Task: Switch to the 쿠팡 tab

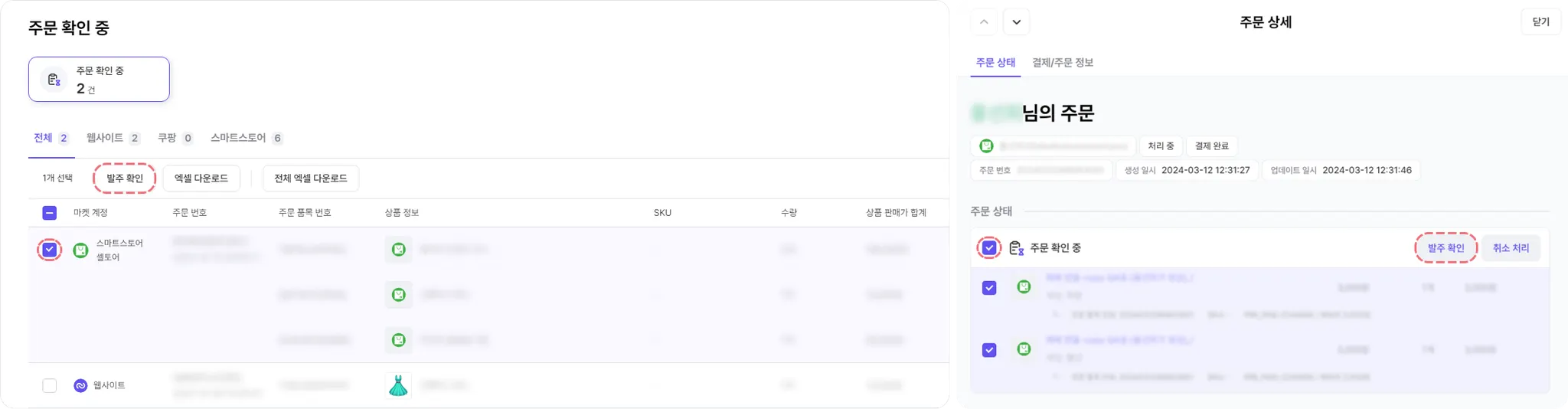Action: 175,138
